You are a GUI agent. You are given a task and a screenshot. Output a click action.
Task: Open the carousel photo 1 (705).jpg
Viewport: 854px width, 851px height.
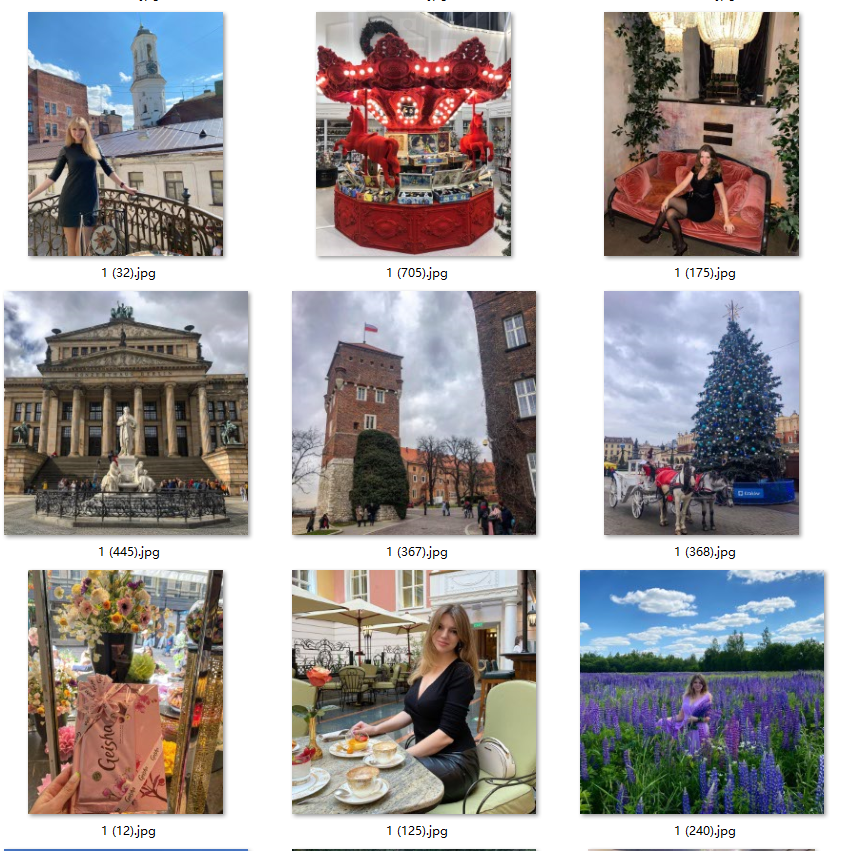coord(413,134)
